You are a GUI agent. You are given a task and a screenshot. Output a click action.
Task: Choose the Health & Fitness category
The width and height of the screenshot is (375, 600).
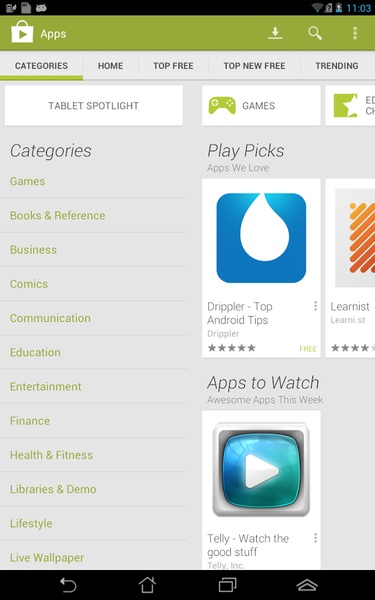pos(51,455)
